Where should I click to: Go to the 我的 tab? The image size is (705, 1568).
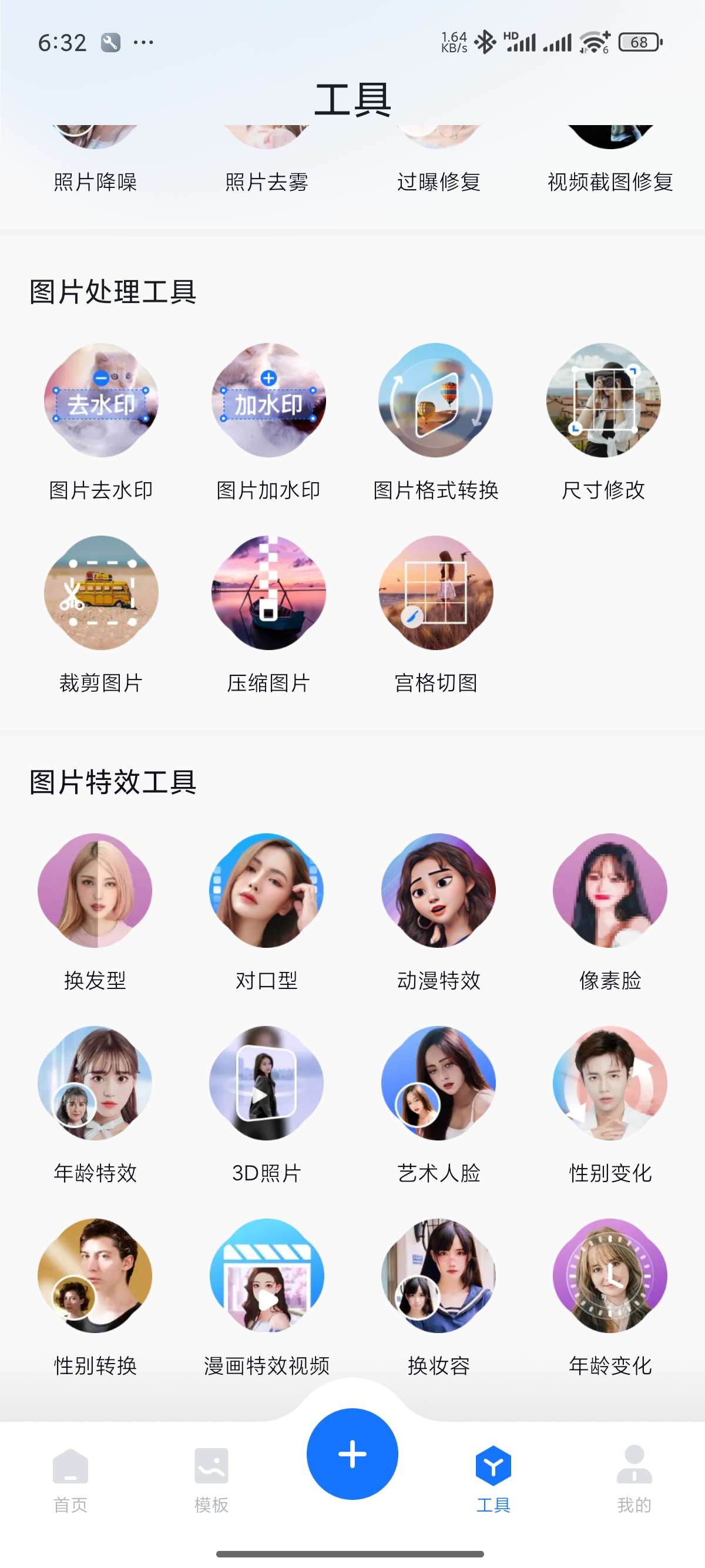tap(634, 1478)
